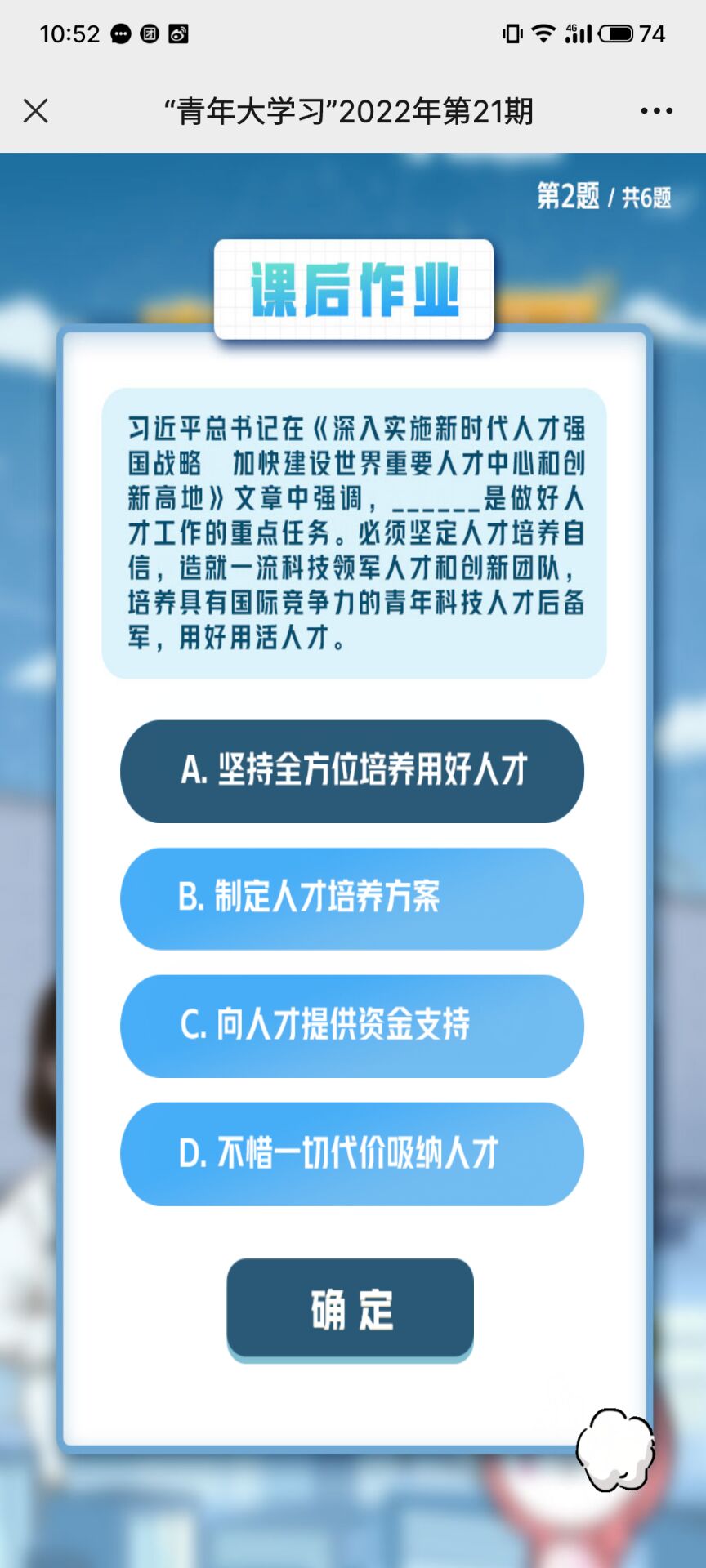This screenshot has height=1568, width=706.
Task: Select answer A. 坚持全方位培养用好人才
Action: 352,771
